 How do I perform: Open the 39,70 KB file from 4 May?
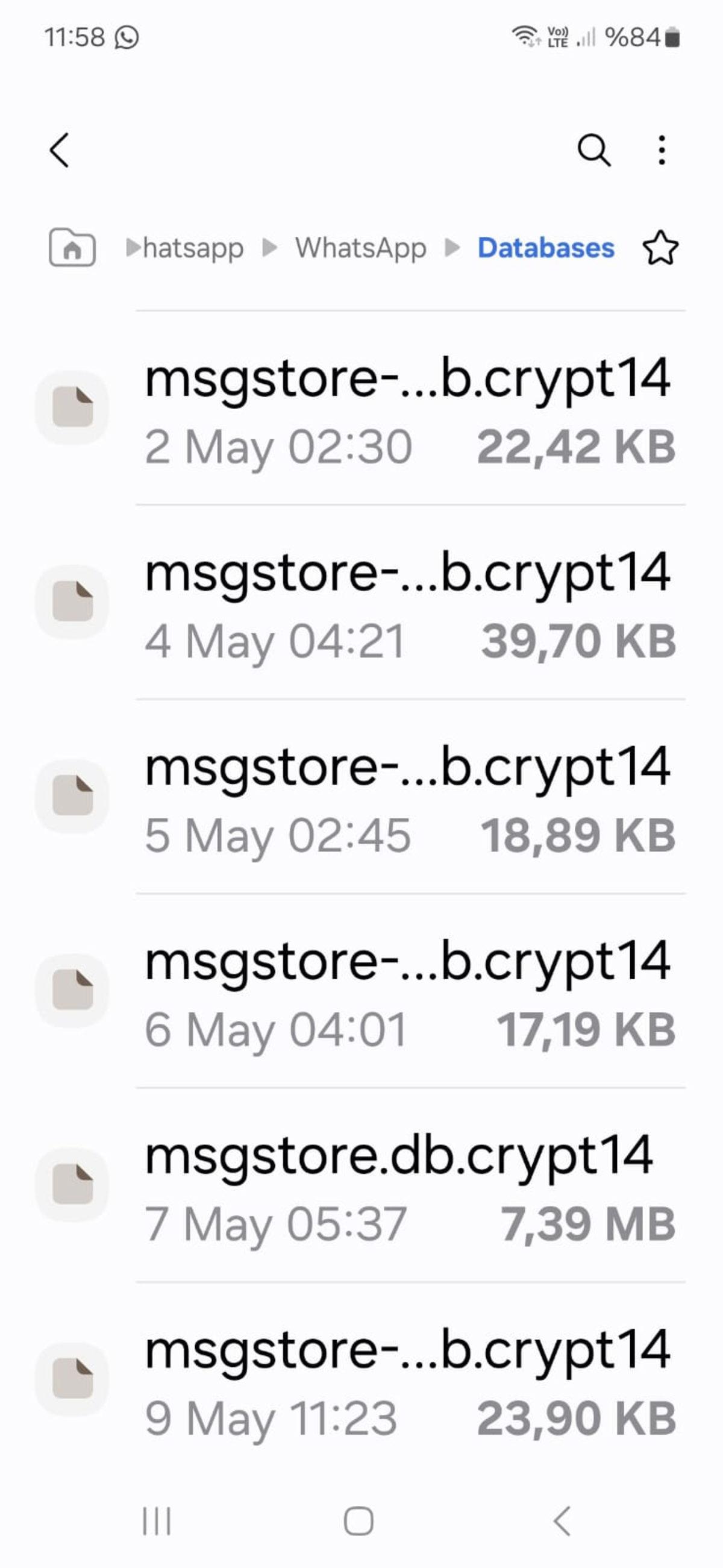(x=408, y=603)
